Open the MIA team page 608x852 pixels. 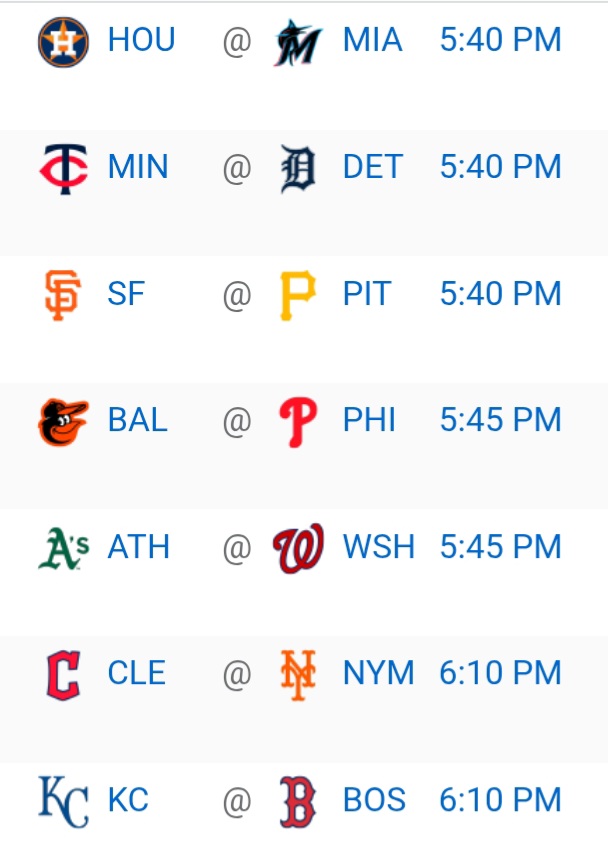[372, 41]
